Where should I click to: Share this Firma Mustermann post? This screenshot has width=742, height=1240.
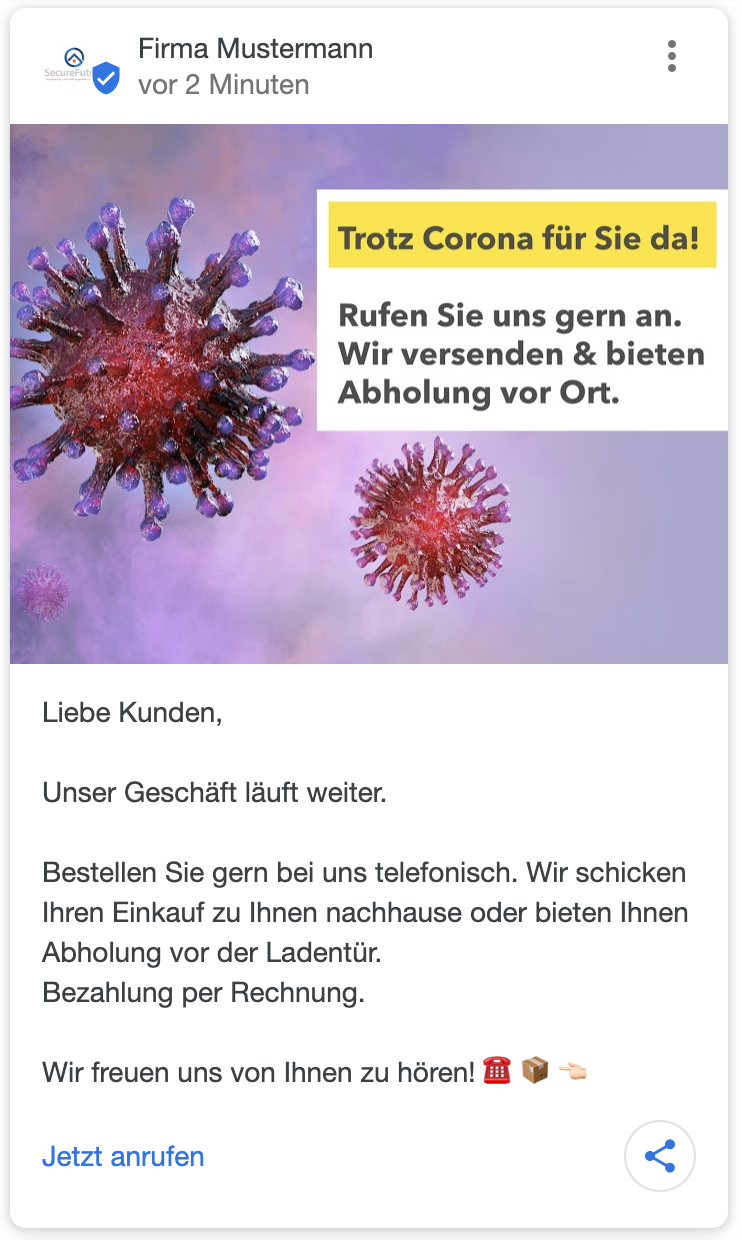click(659, 1157)
